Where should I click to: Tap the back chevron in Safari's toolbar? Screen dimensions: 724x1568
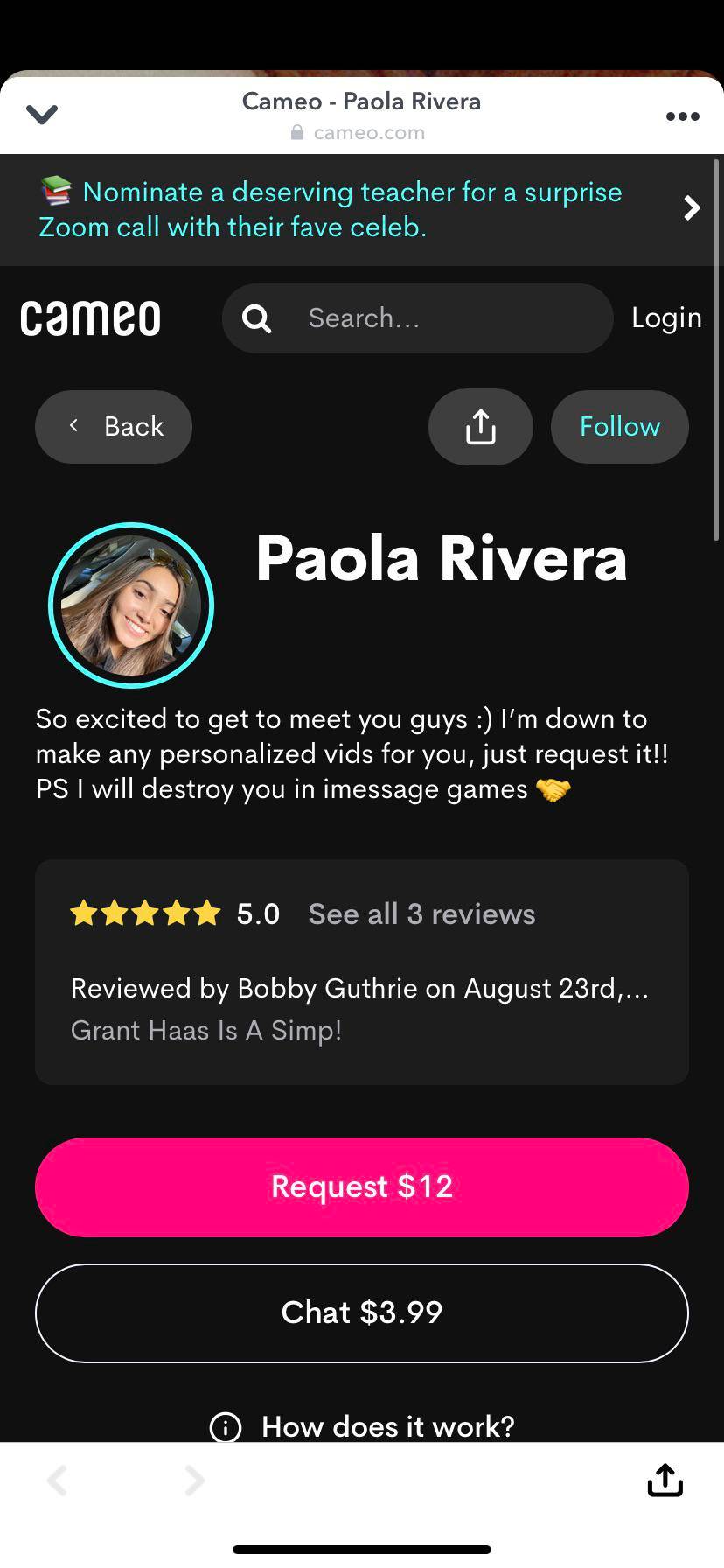pos(56,1480)
